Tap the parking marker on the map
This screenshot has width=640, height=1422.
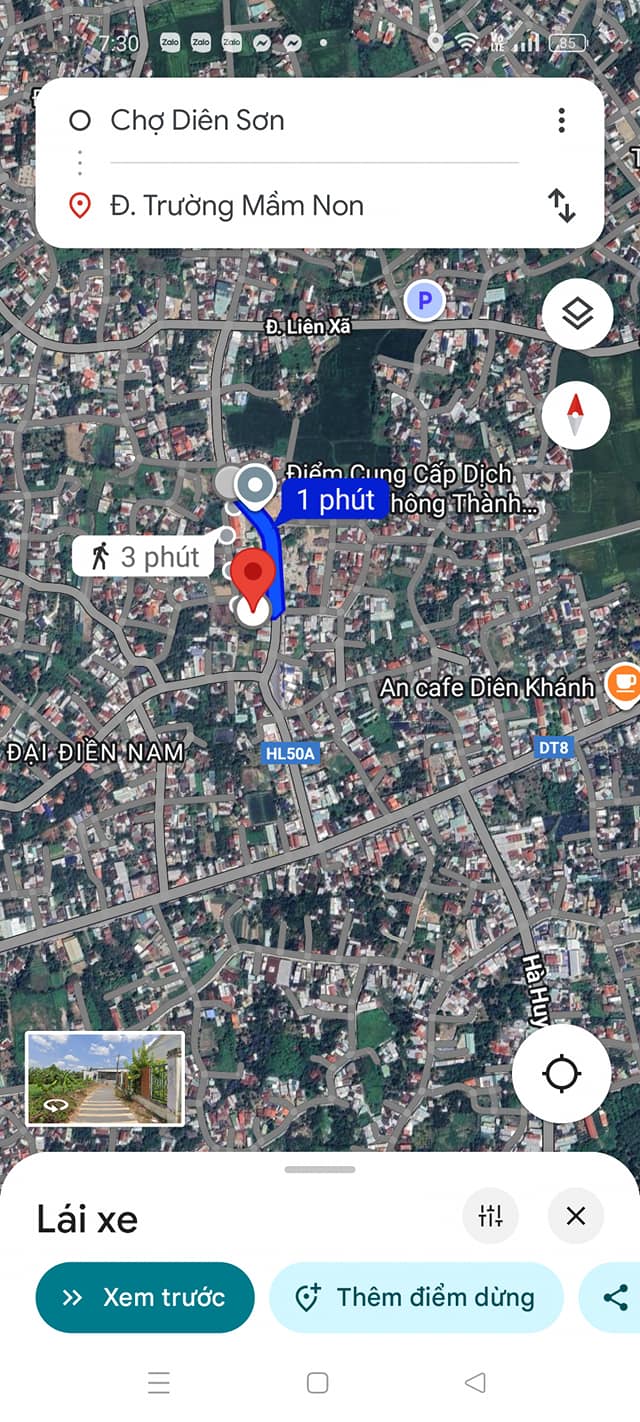[x=425, y=300]
